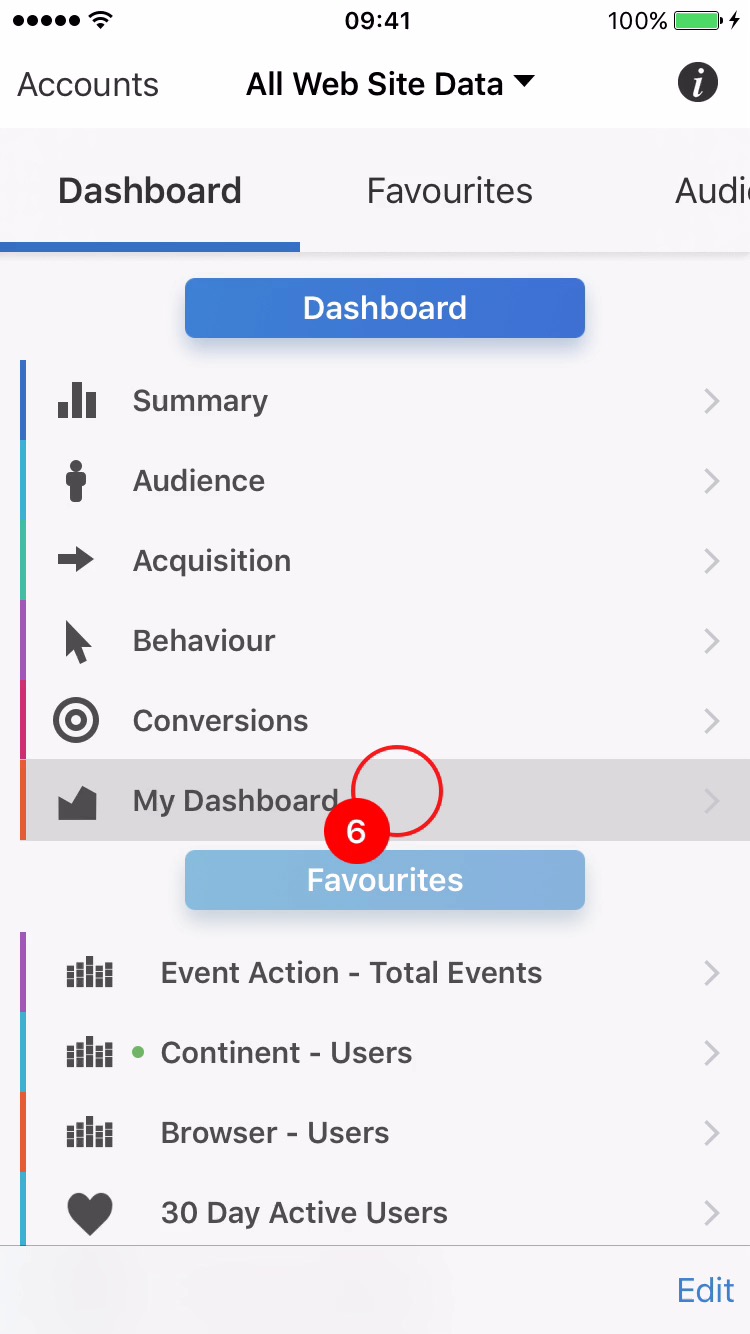Viewport: 750px width, 1334px height.
Task: Tap the Favourites section button
Action: 385,881
